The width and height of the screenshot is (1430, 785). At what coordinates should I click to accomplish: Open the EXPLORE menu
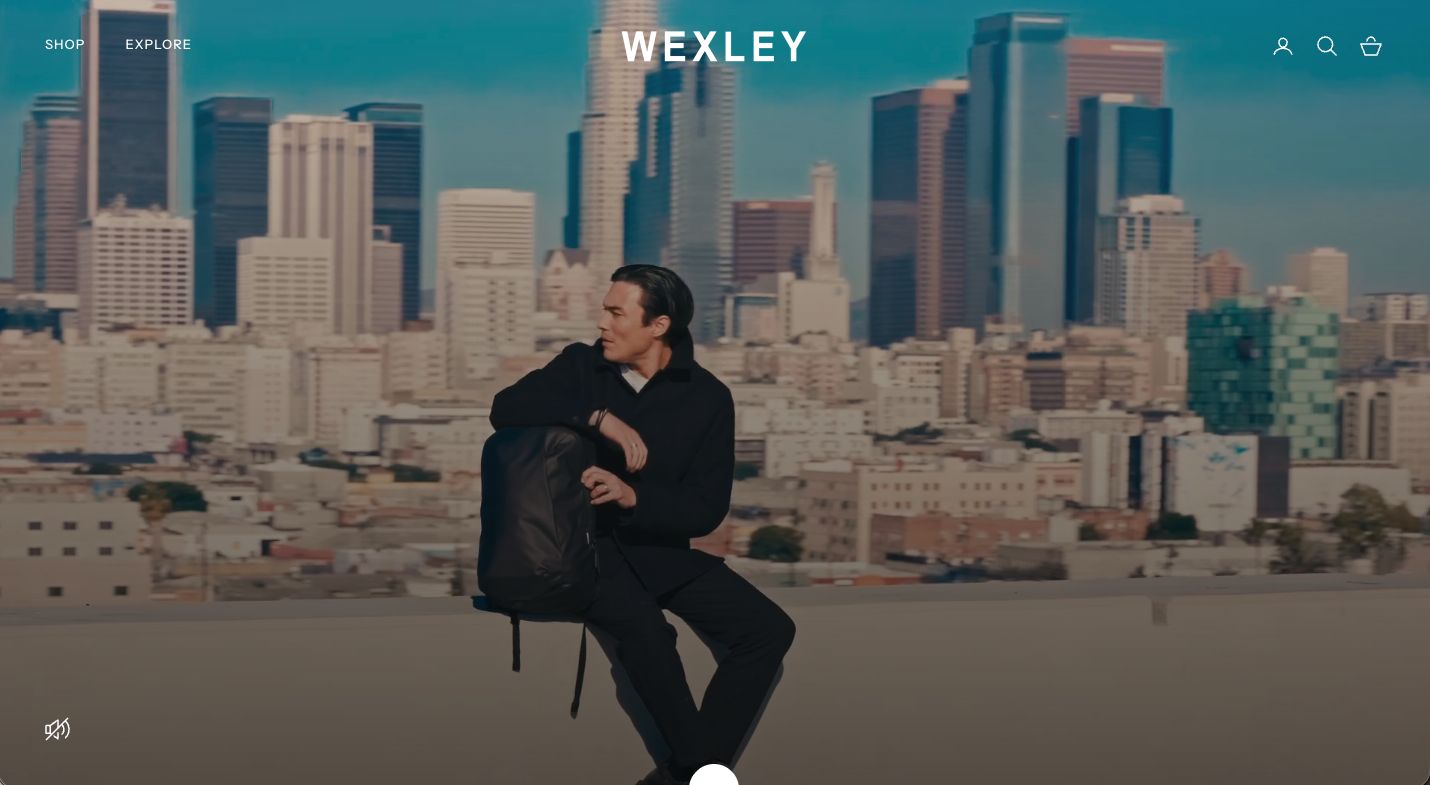click(x=158, y=45)
